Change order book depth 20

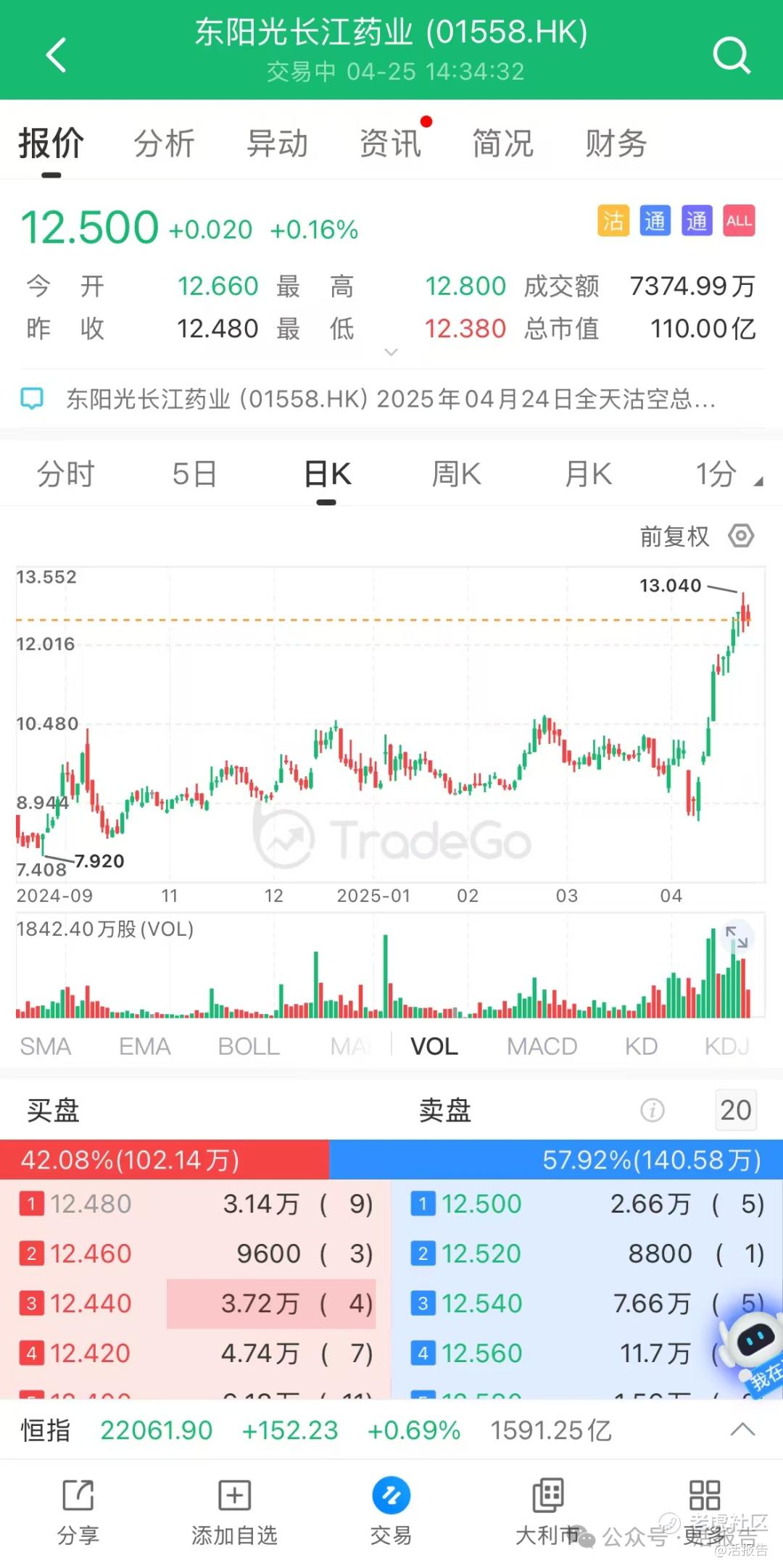click(x=735, y=1110)
